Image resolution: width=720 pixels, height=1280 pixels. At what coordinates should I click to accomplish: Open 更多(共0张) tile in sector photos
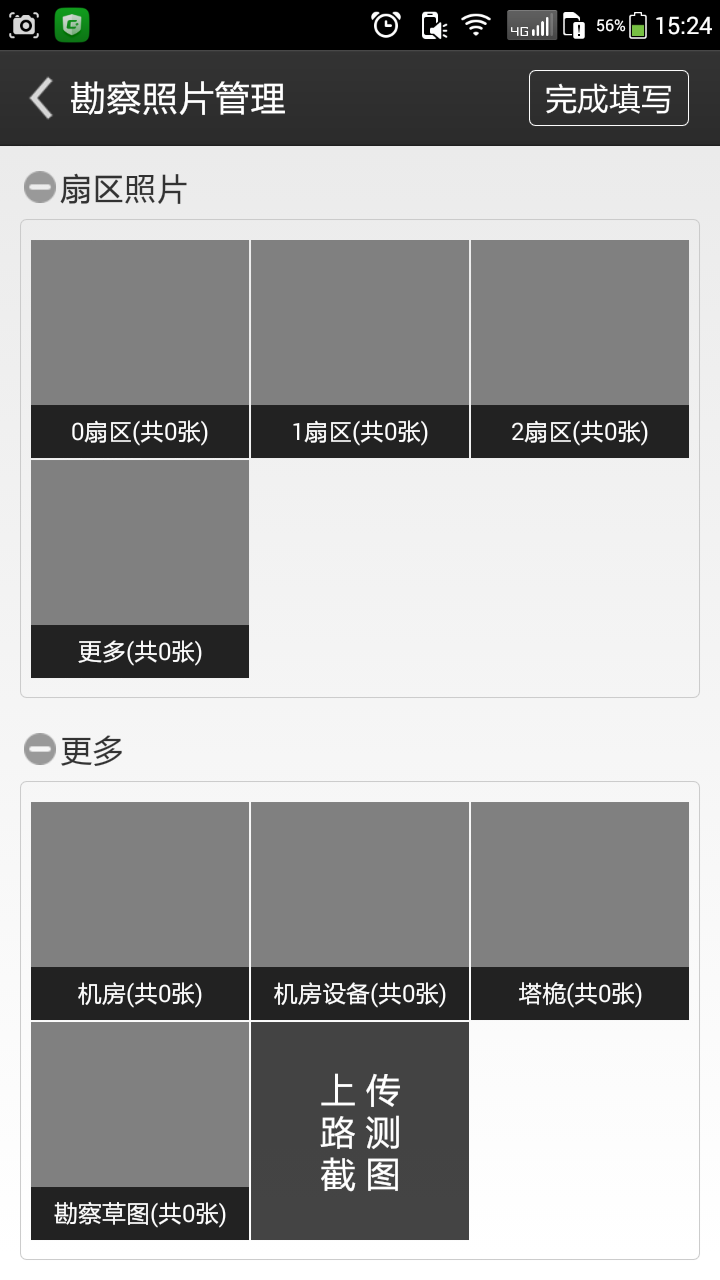(140, 568)
